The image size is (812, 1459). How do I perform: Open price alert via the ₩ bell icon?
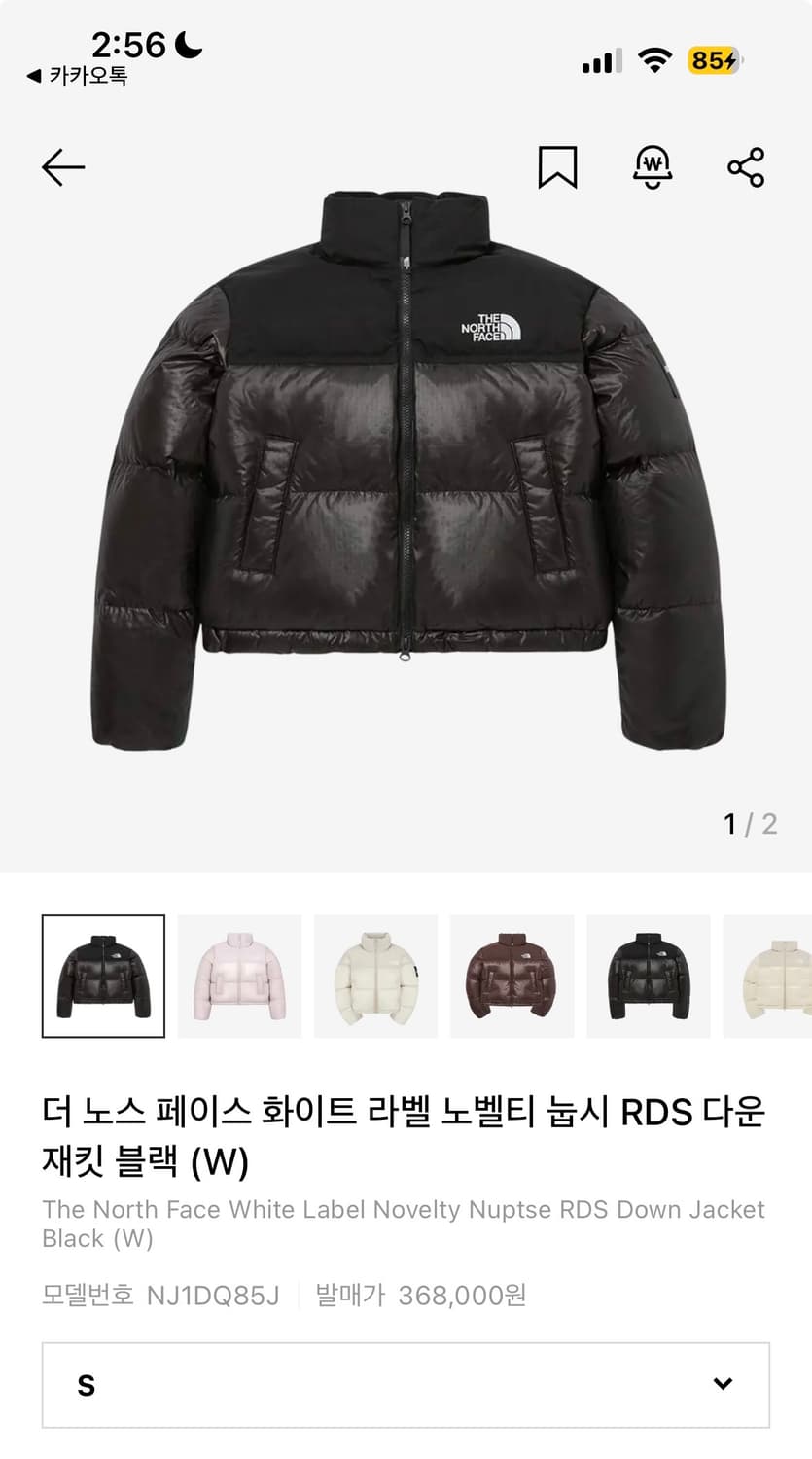tap(652, 166)
